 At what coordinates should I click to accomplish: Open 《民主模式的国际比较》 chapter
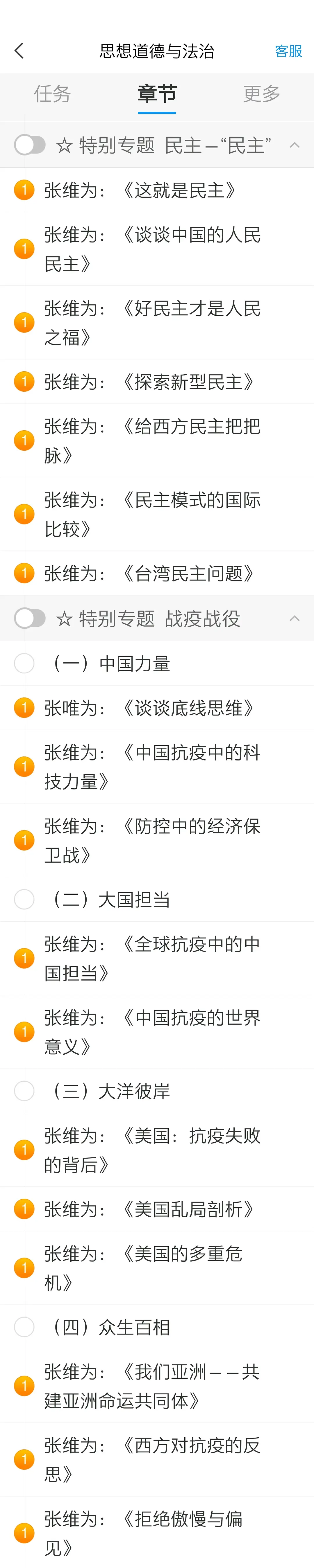point(152,514)
